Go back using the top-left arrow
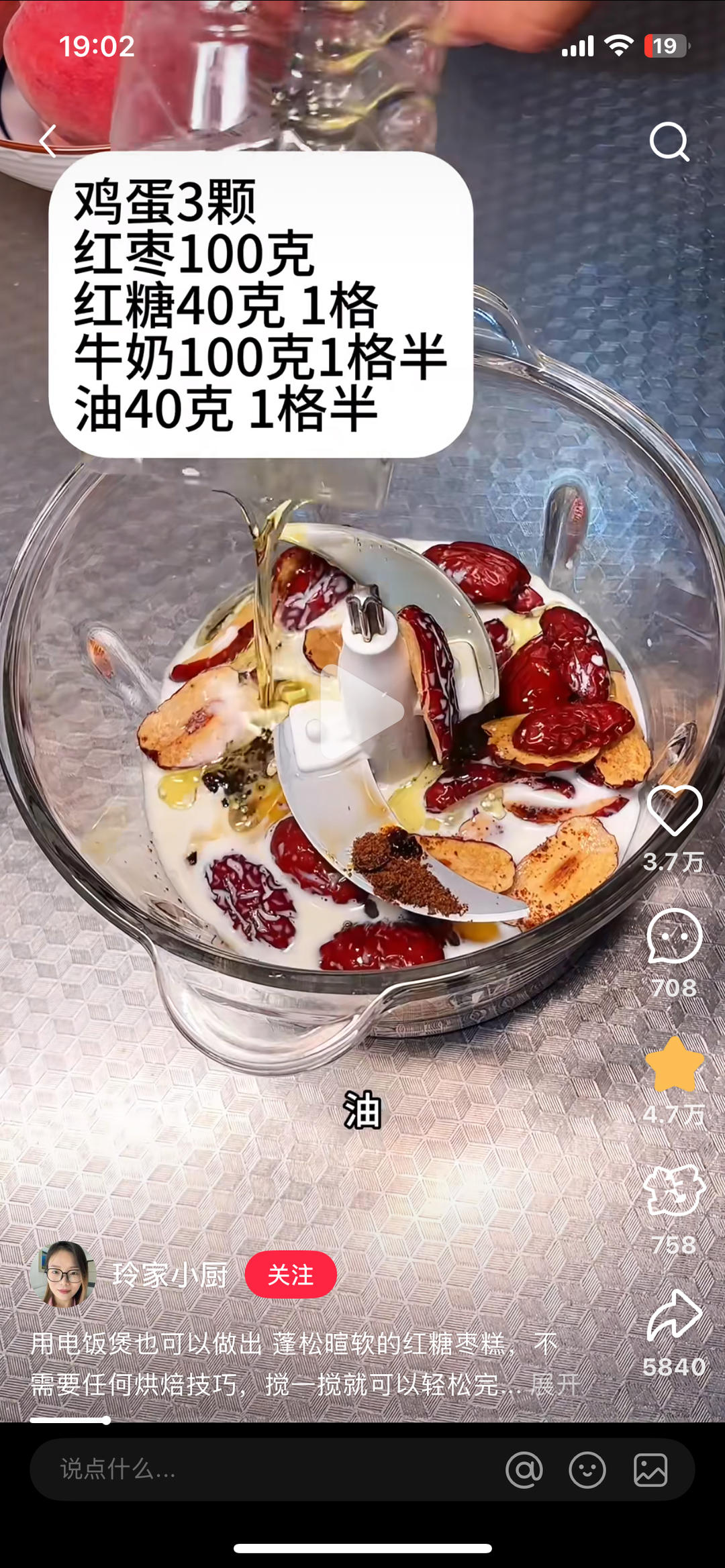The width and height of the screenshot is (725, 1568). [48, 141]
